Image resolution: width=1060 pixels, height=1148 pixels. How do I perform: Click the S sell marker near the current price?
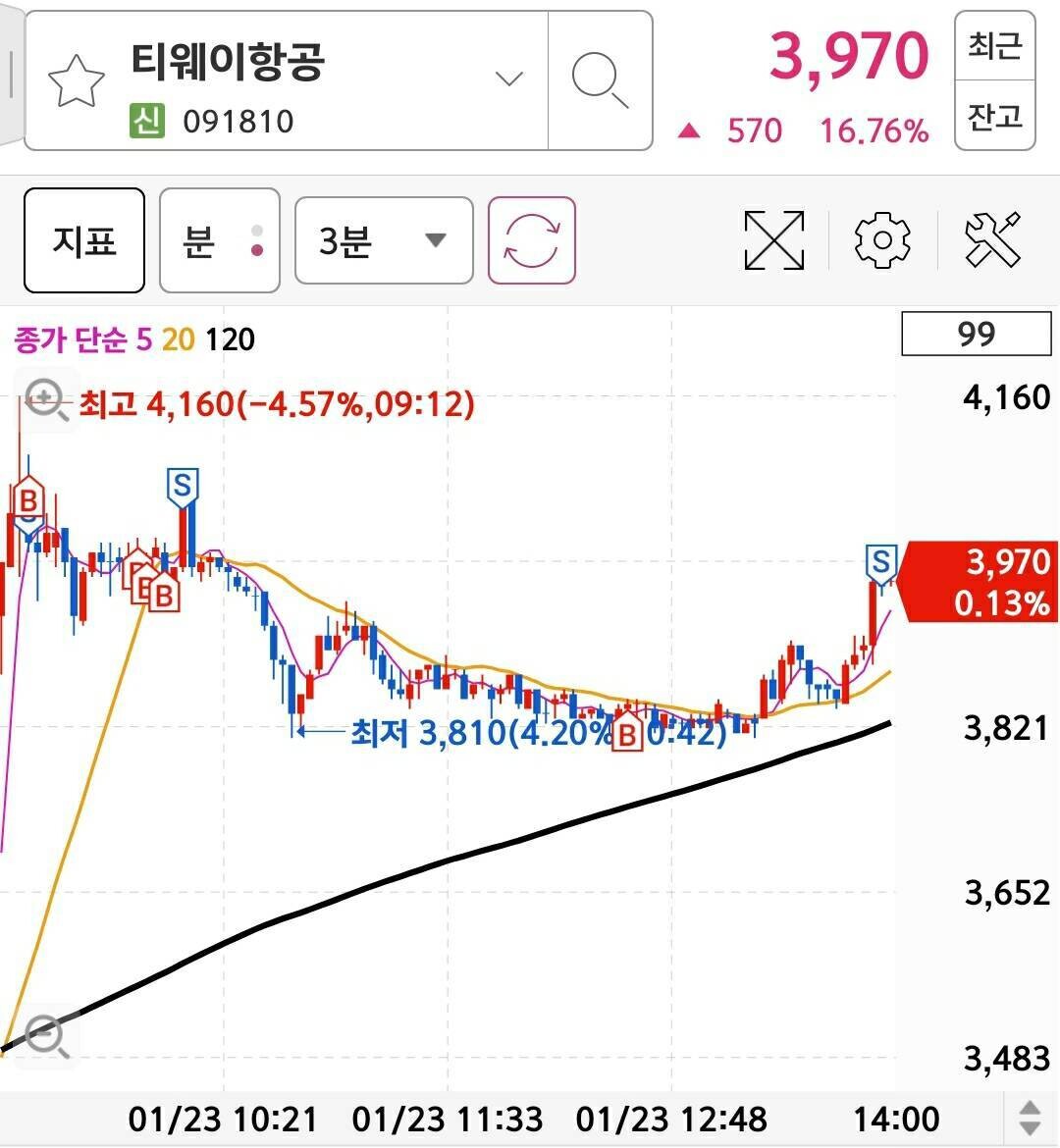pyautogui.click(x=880, y=562)
